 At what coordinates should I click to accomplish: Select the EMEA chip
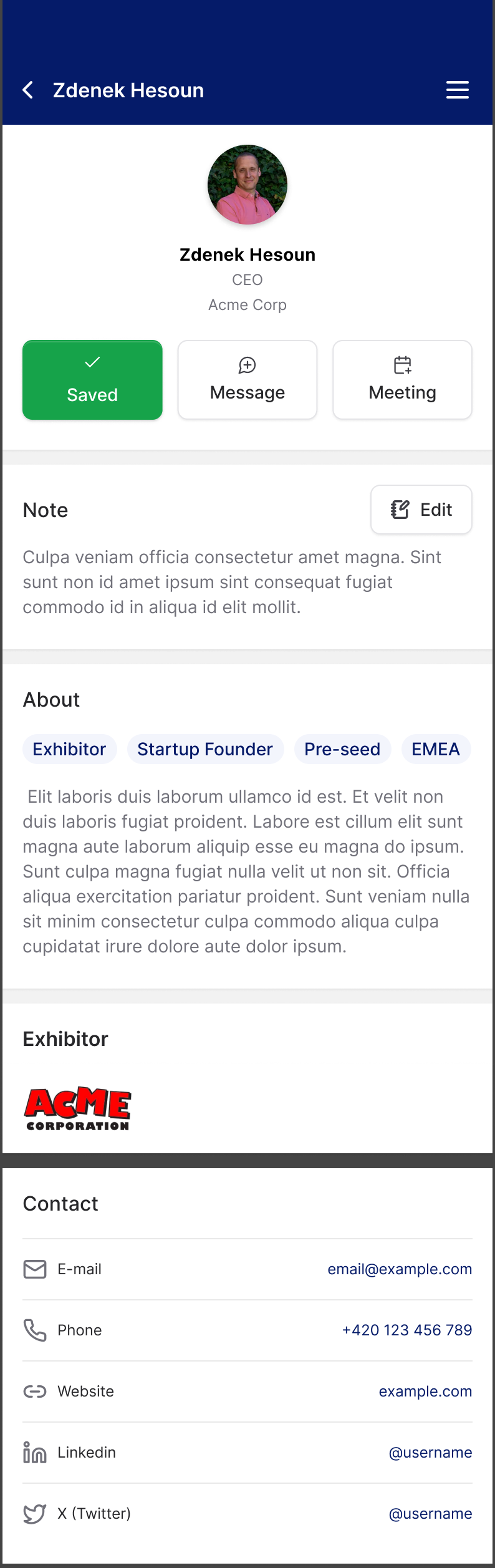[x=436, y=749]
